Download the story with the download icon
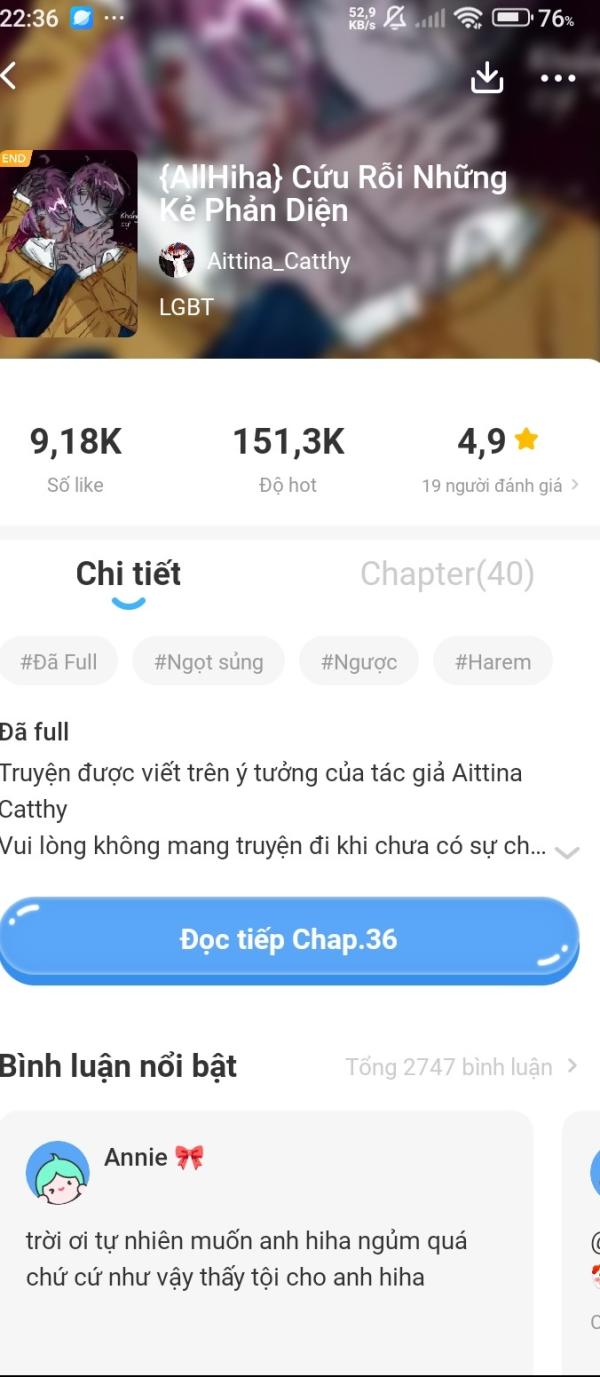This screenshot has width=600, height=1377. click(487, 77)
